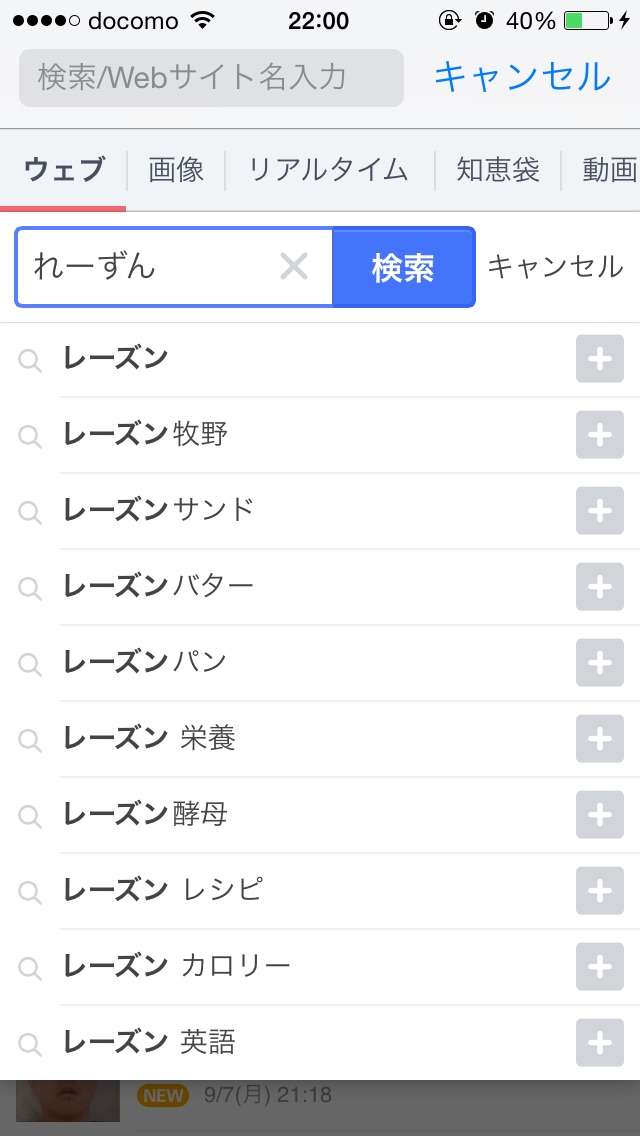Tap the plus icon next to レーズン レシピ
This screenshot has width=640, height=1136.
[x=600, y=891]
